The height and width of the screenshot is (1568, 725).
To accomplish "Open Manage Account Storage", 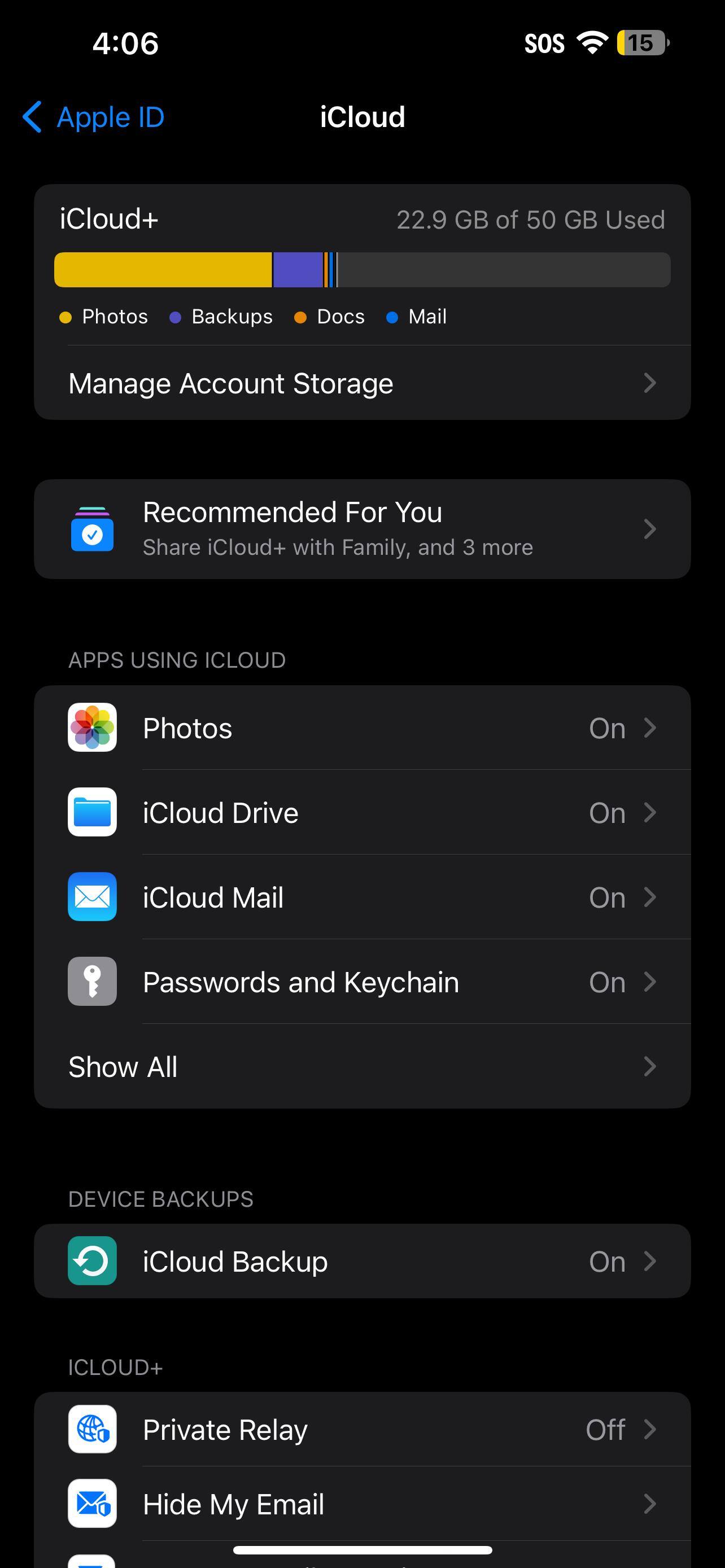I will (361, 383).
